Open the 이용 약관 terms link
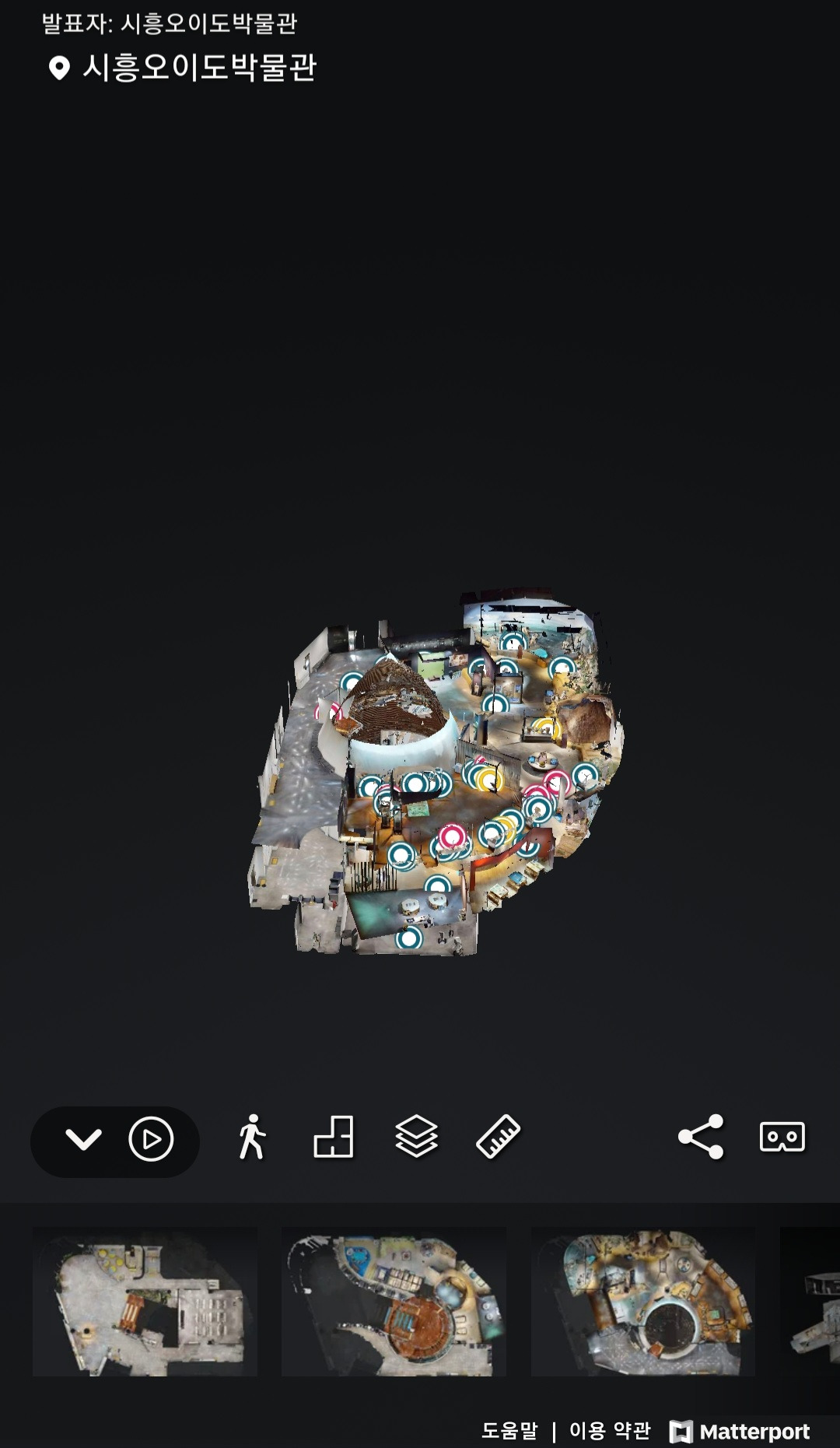This screenshot has width=840, height=1448. pos(610,1430)
